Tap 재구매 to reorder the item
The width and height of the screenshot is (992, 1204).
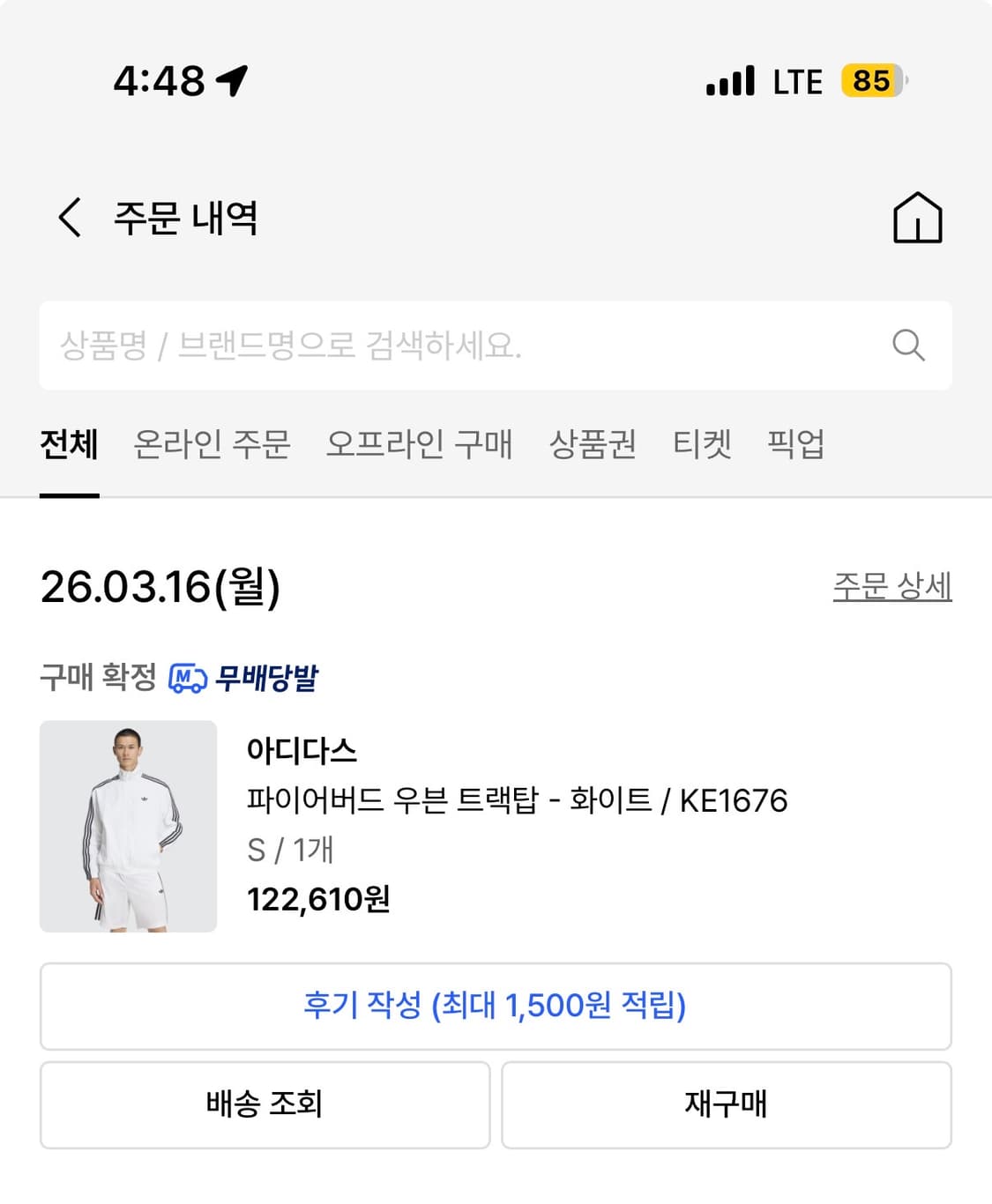coord(727,1104)
